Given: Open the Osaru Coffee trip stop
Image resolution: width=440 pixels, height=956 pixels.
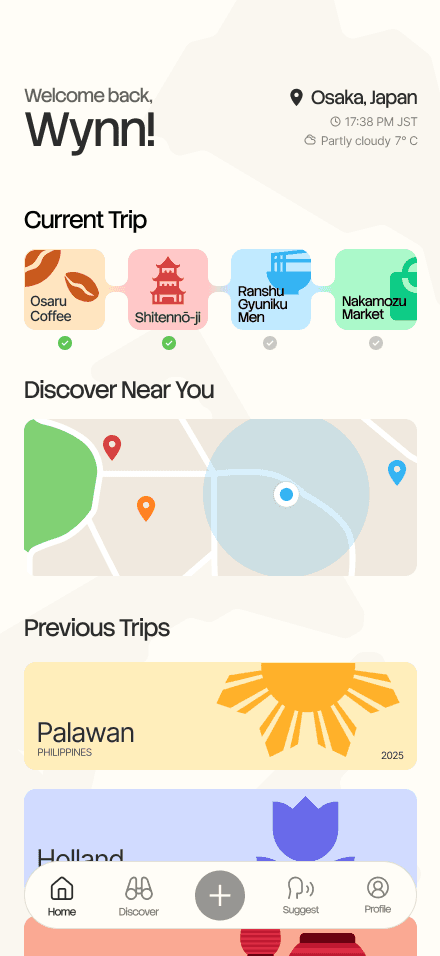Looking at the screenshot, I should click(x=65, y=289).
